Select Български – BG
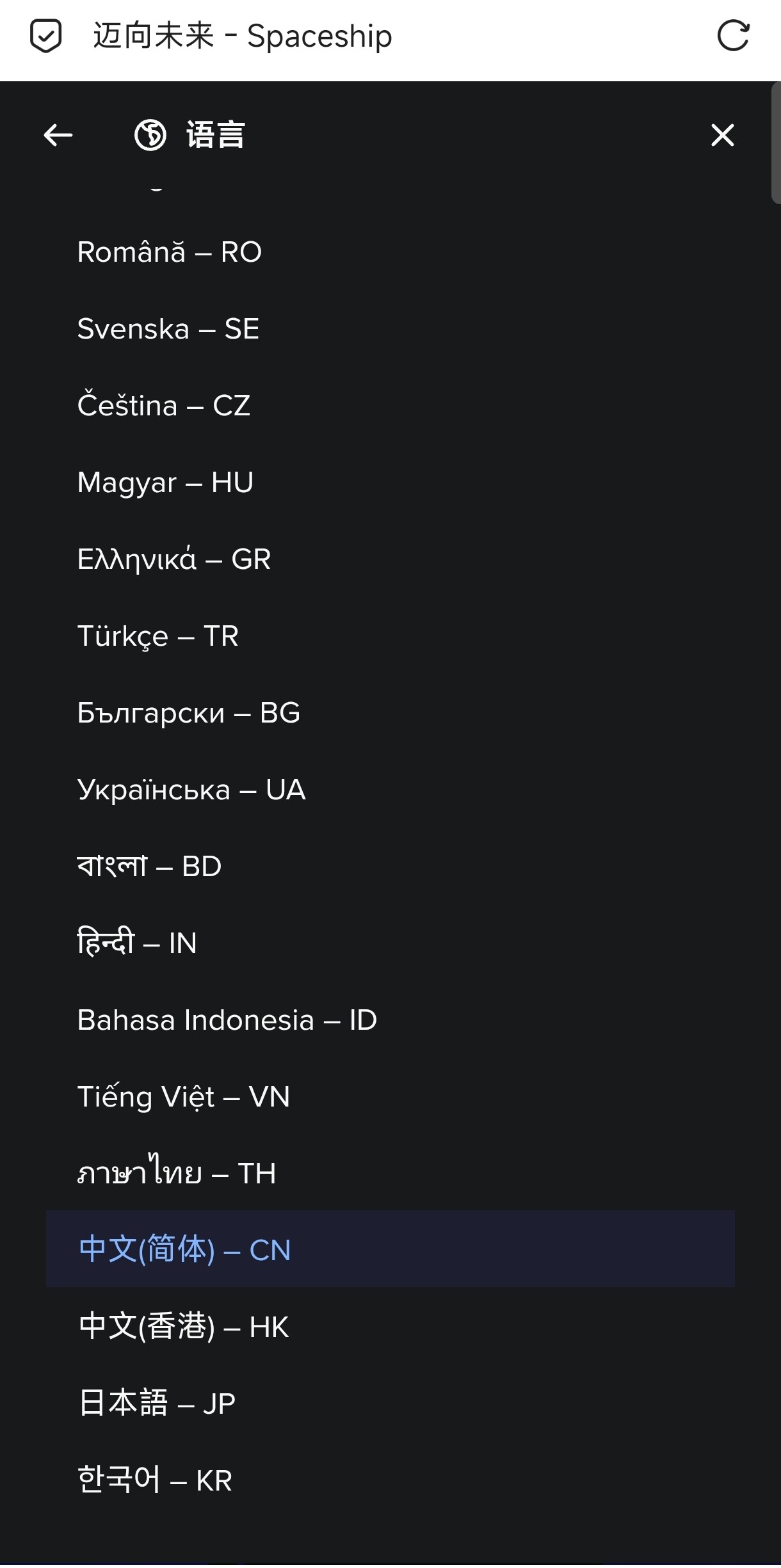 (x=390, y=712)
